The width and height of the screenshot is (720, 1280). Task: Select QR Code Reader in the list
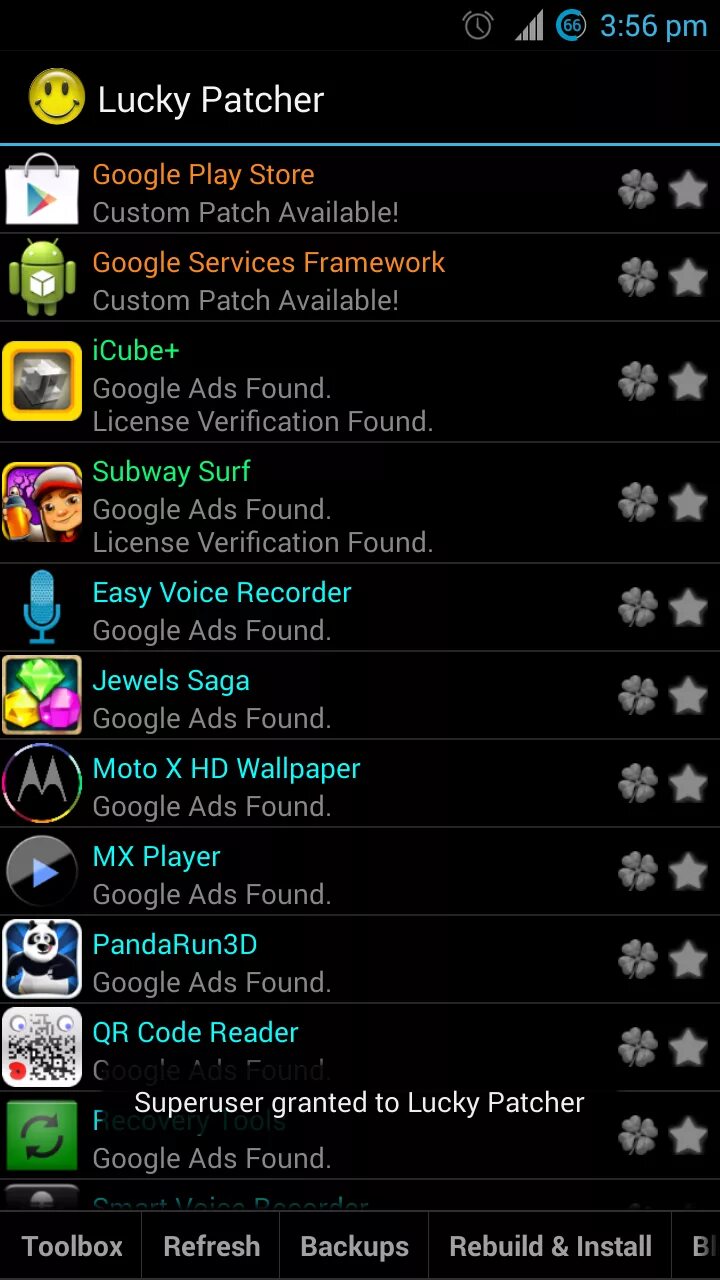tap(360, 1048)
